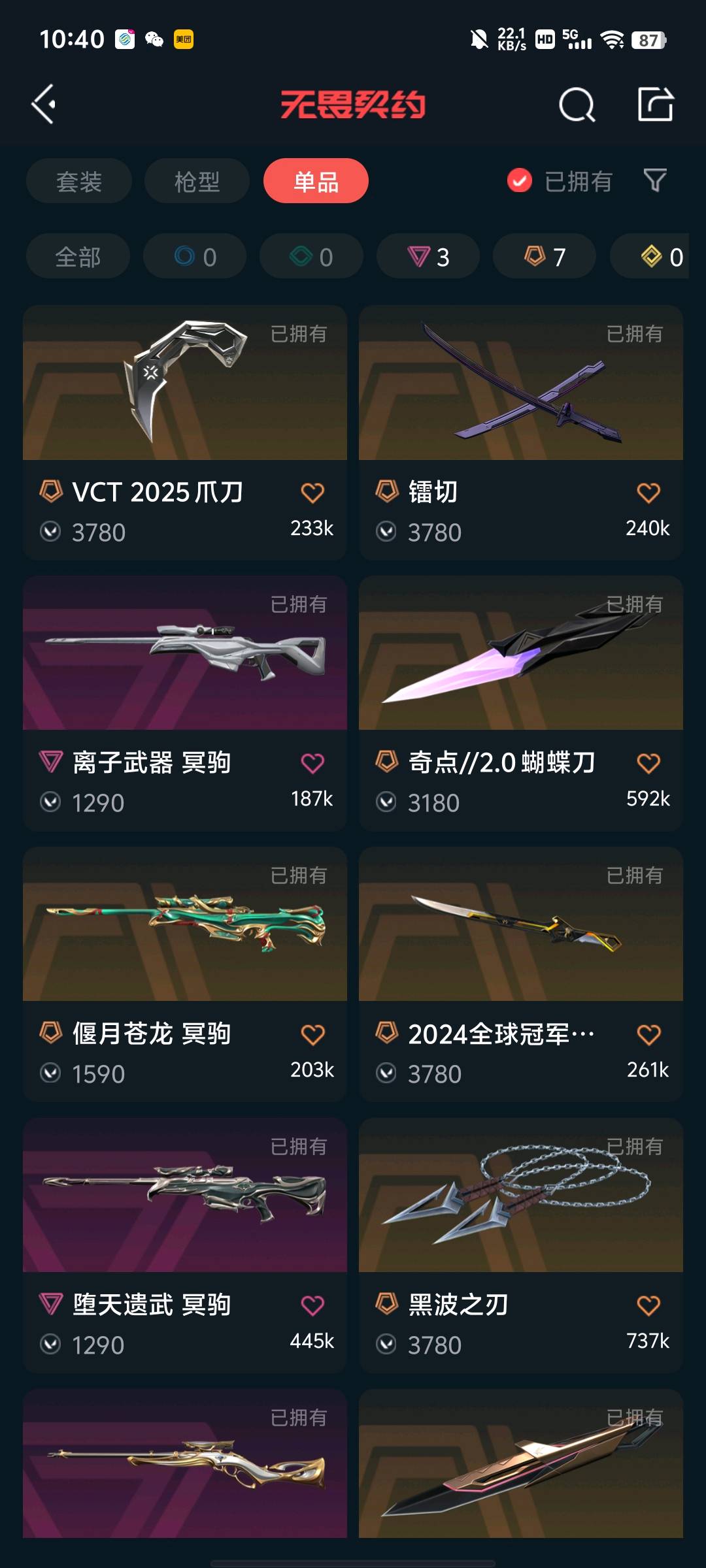Filter by the pink tier chip showing 3

pyautogui.click(x=428, y=256)
